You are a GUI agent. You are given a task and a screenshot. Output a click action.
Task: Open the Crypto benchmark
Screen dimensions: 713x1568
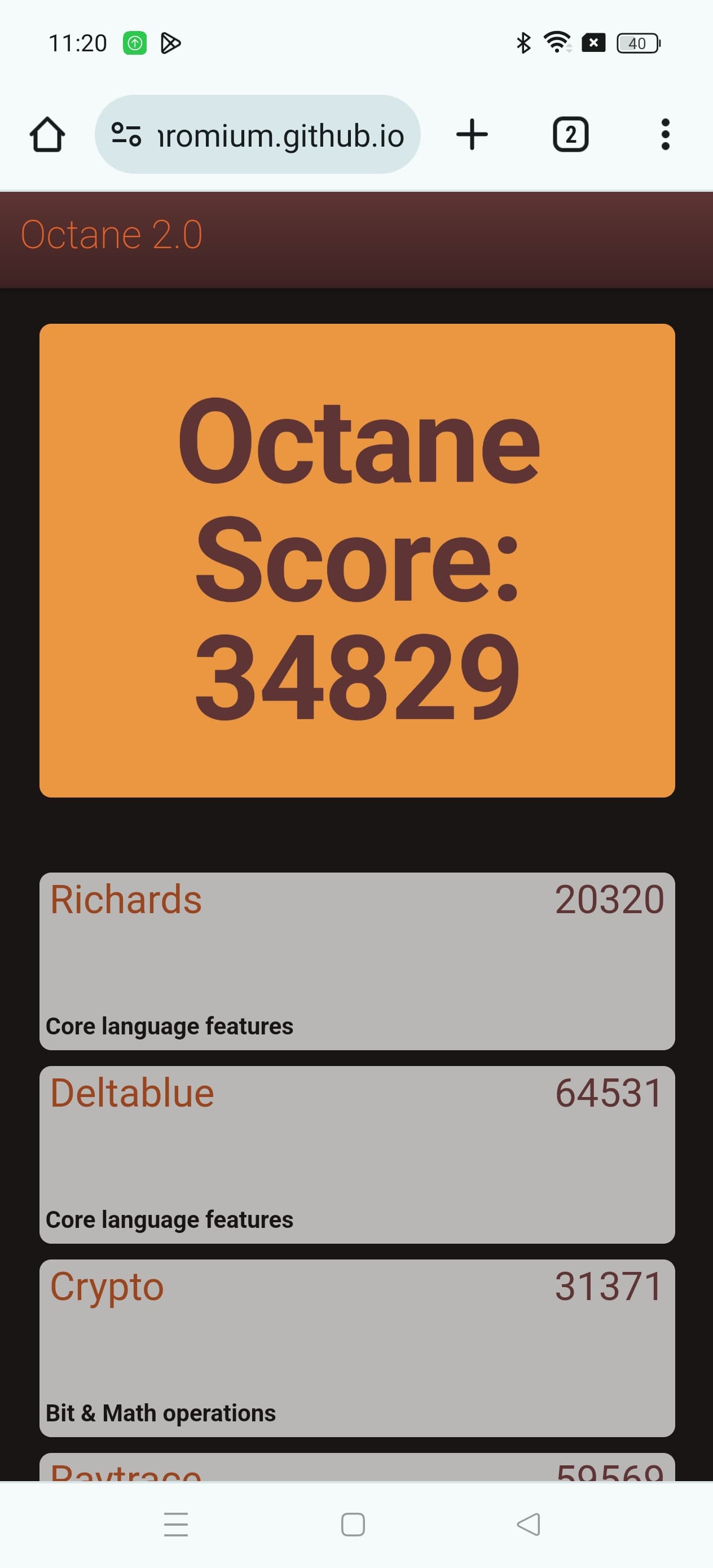pos(107,1287)
